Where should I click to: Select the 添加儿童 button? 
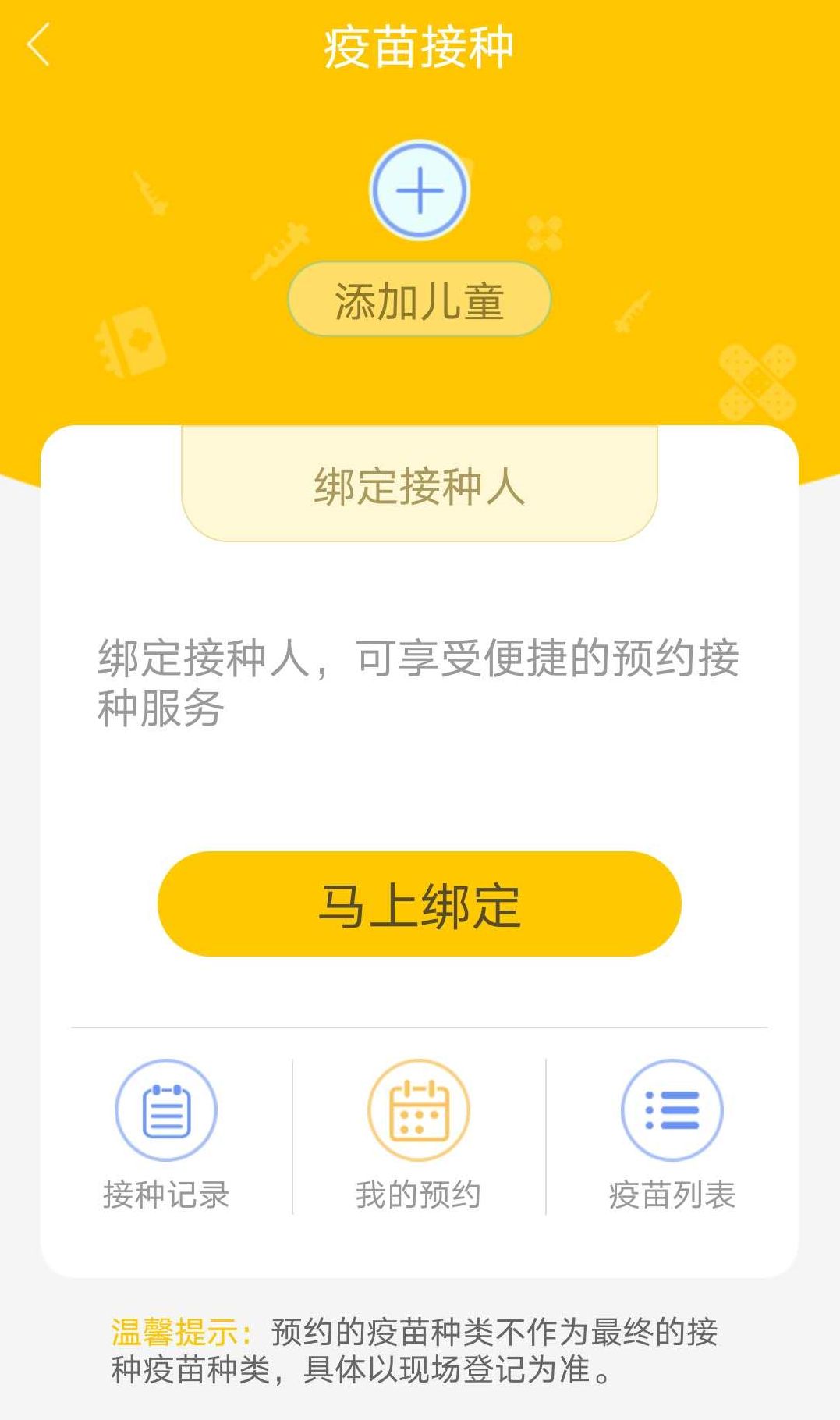click(420, 300)
